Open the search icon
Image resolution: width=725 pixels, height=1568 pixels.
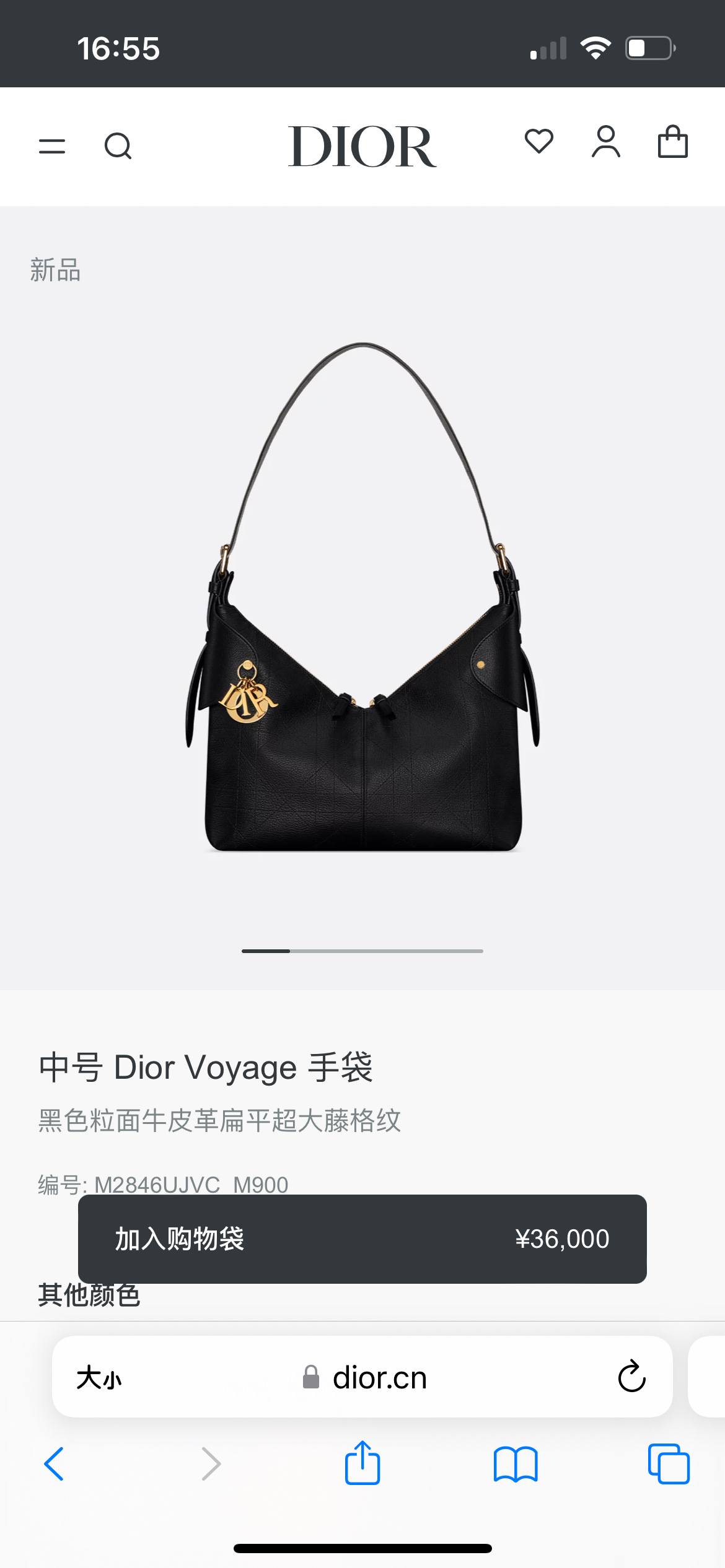click(118, 147)
